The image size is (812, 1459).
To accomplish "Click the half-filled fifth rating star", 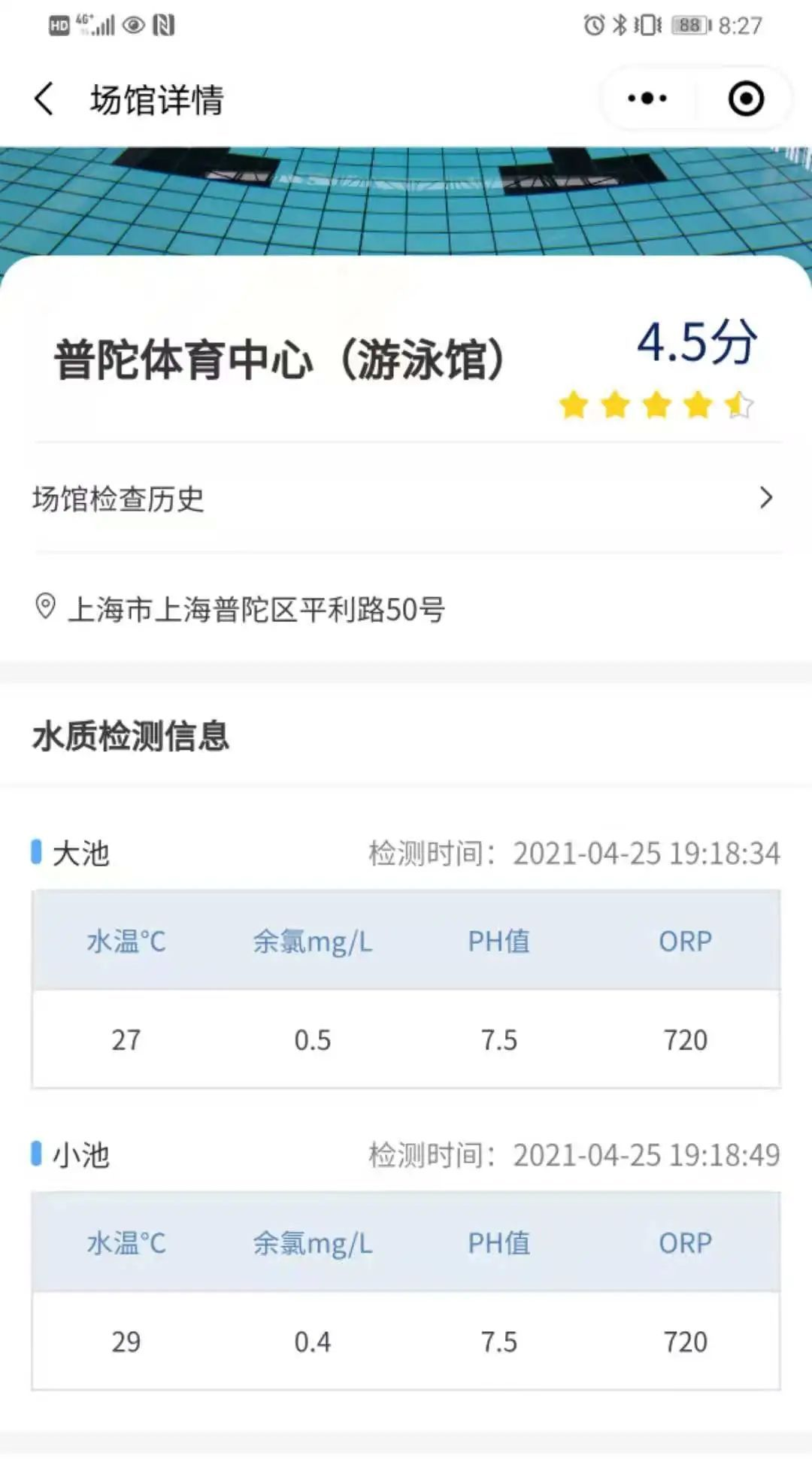I will tap(740, 405).
